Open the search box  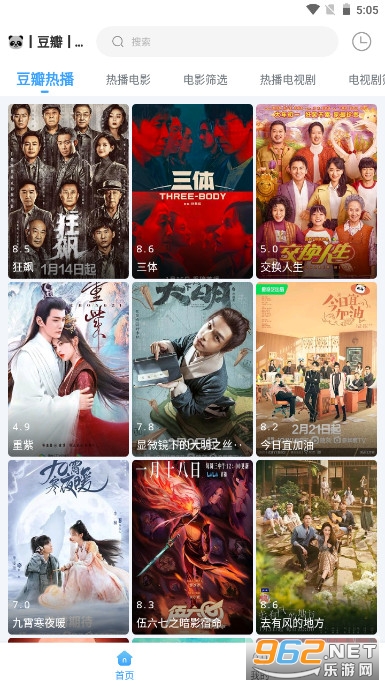tap(217, 42)
